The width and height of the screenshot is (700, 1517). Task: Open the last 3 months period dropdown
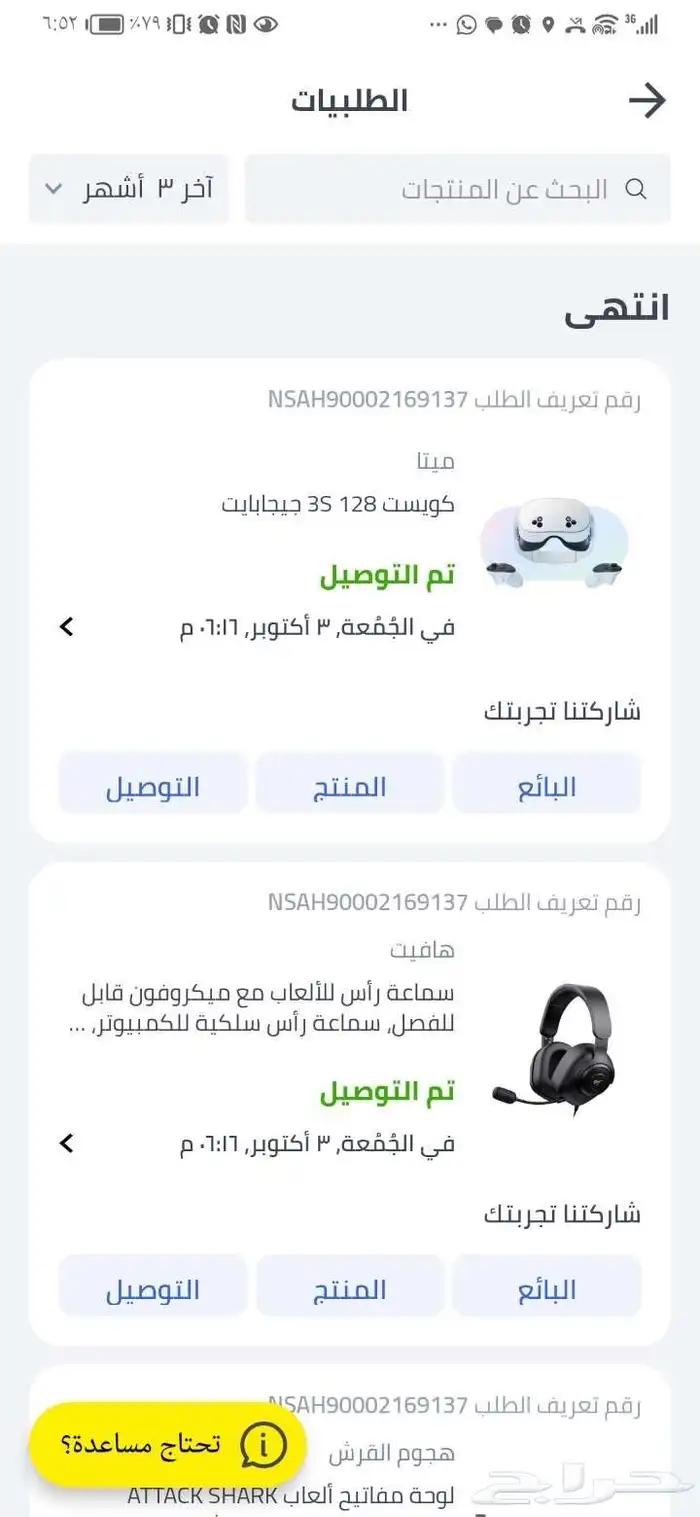click(x=129, y=189)
